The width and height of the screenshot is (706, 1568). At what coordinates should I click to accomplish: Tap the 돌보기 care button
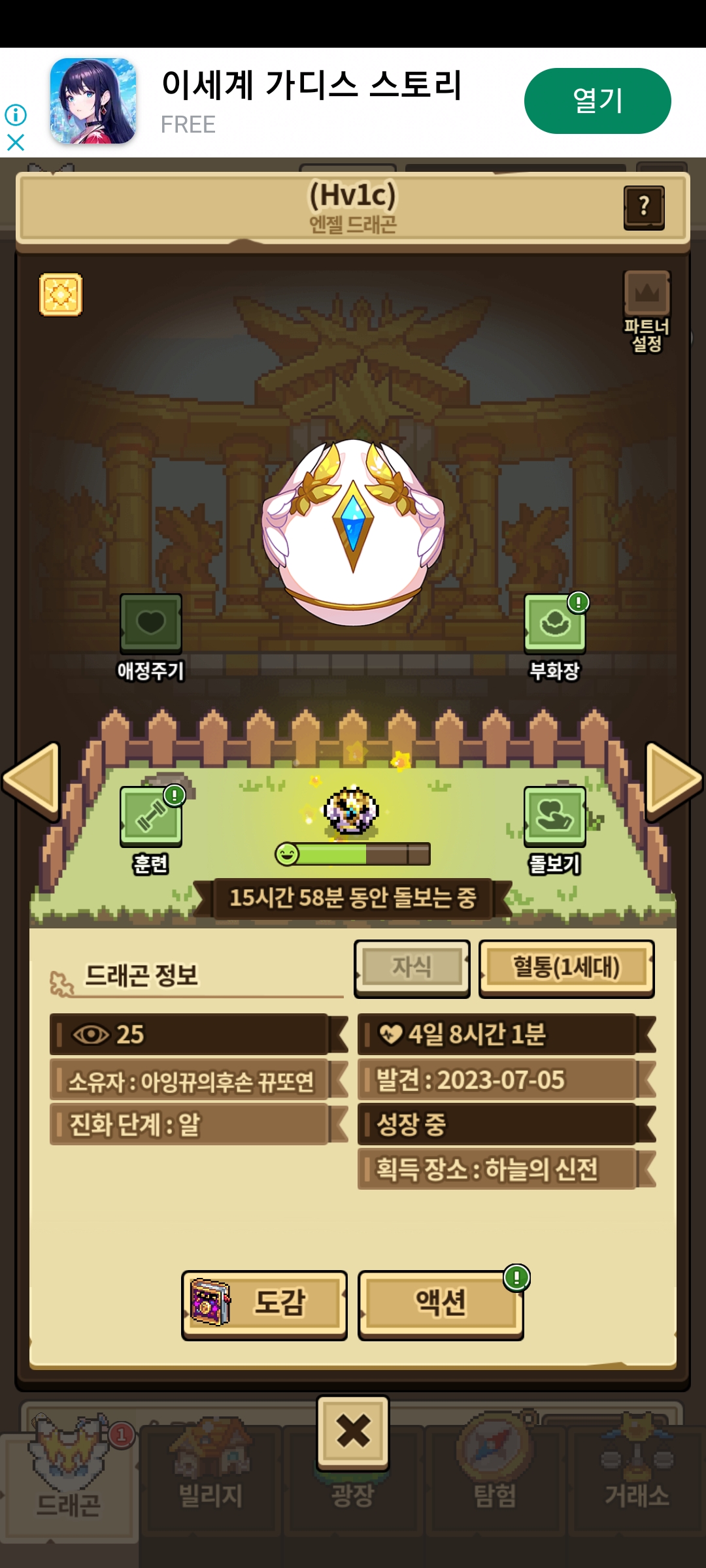[x=555, y=817]
